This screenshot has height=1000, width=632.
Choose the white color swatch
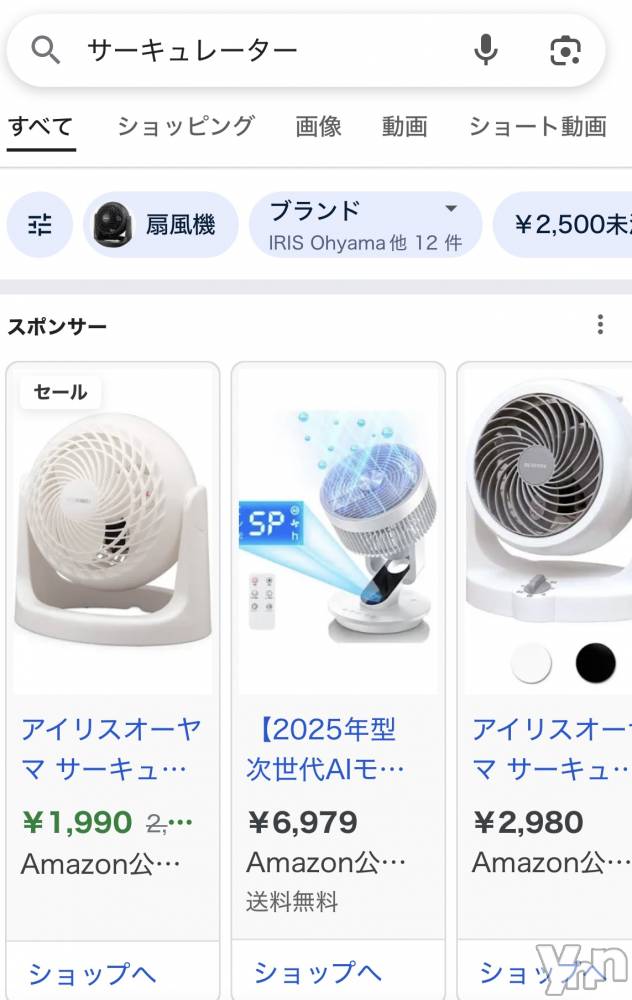(x=531, y=662)
